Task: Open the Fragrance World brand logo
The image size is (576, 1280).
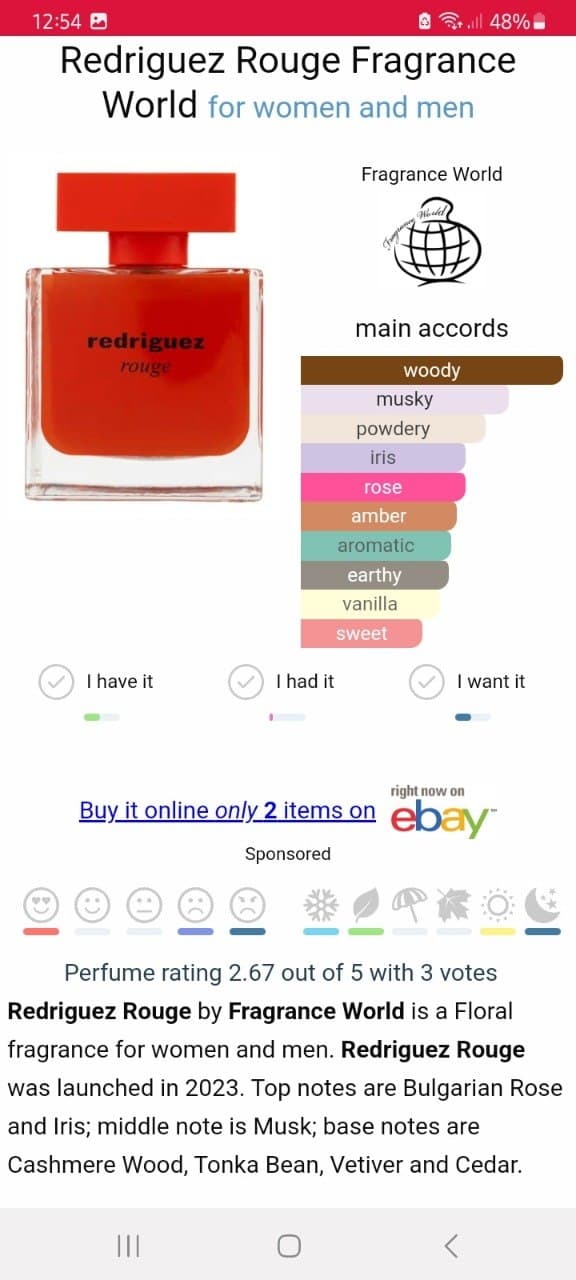Action: [x=432, y=241]
